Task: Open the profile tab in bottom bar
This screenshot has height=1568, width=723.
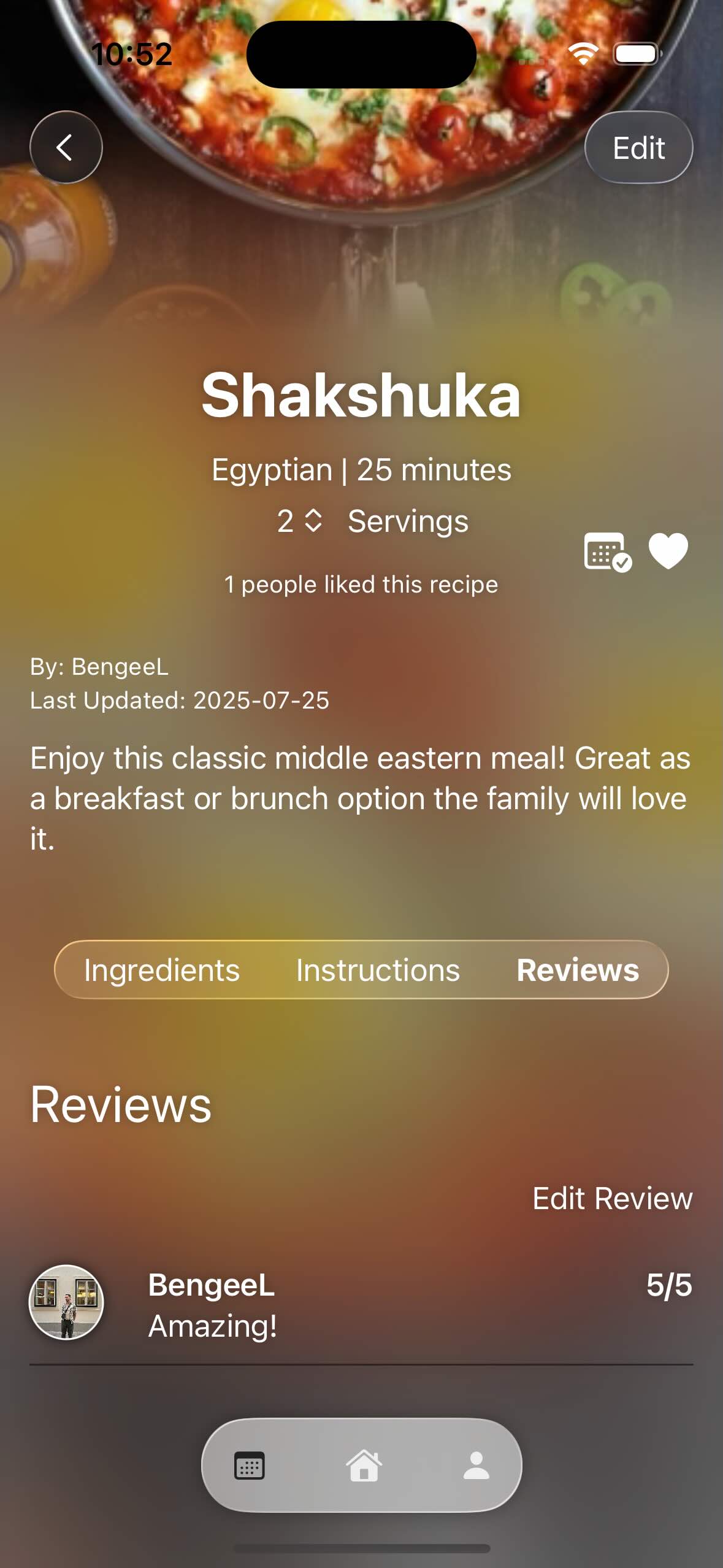Action: point(476,1466)
